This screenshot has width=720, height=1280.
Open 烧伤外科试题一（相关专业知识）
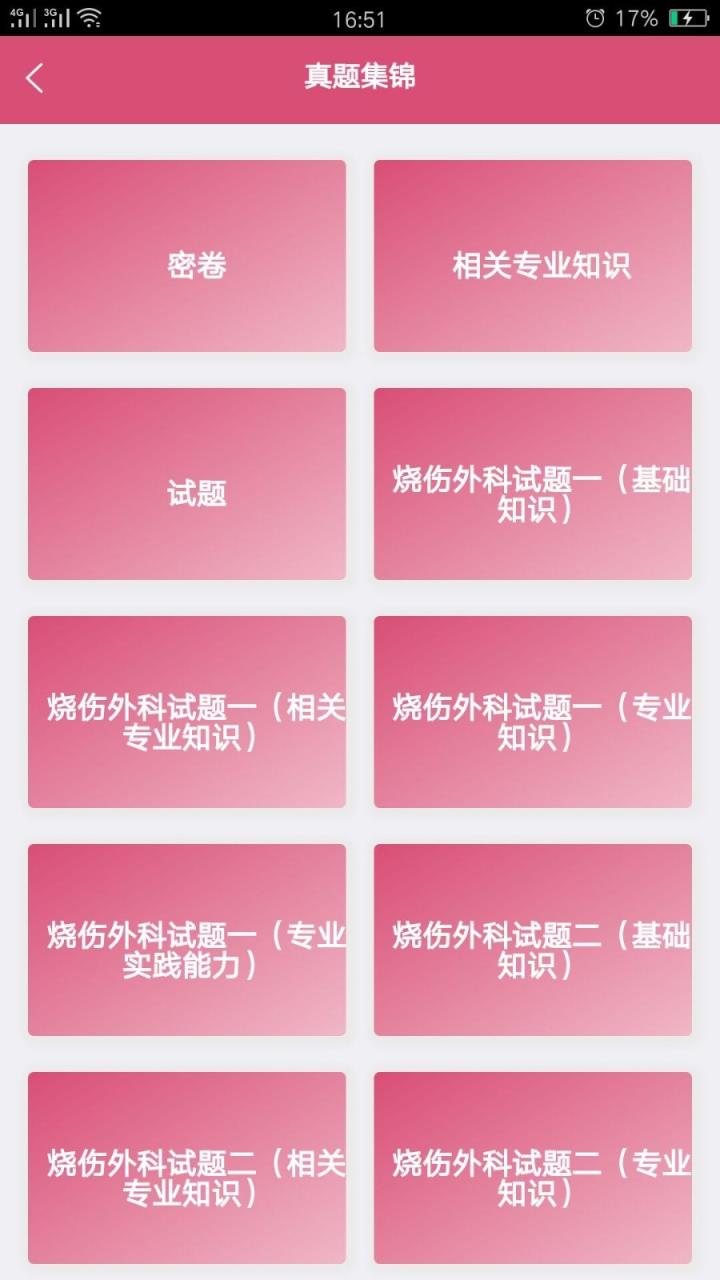186,712
